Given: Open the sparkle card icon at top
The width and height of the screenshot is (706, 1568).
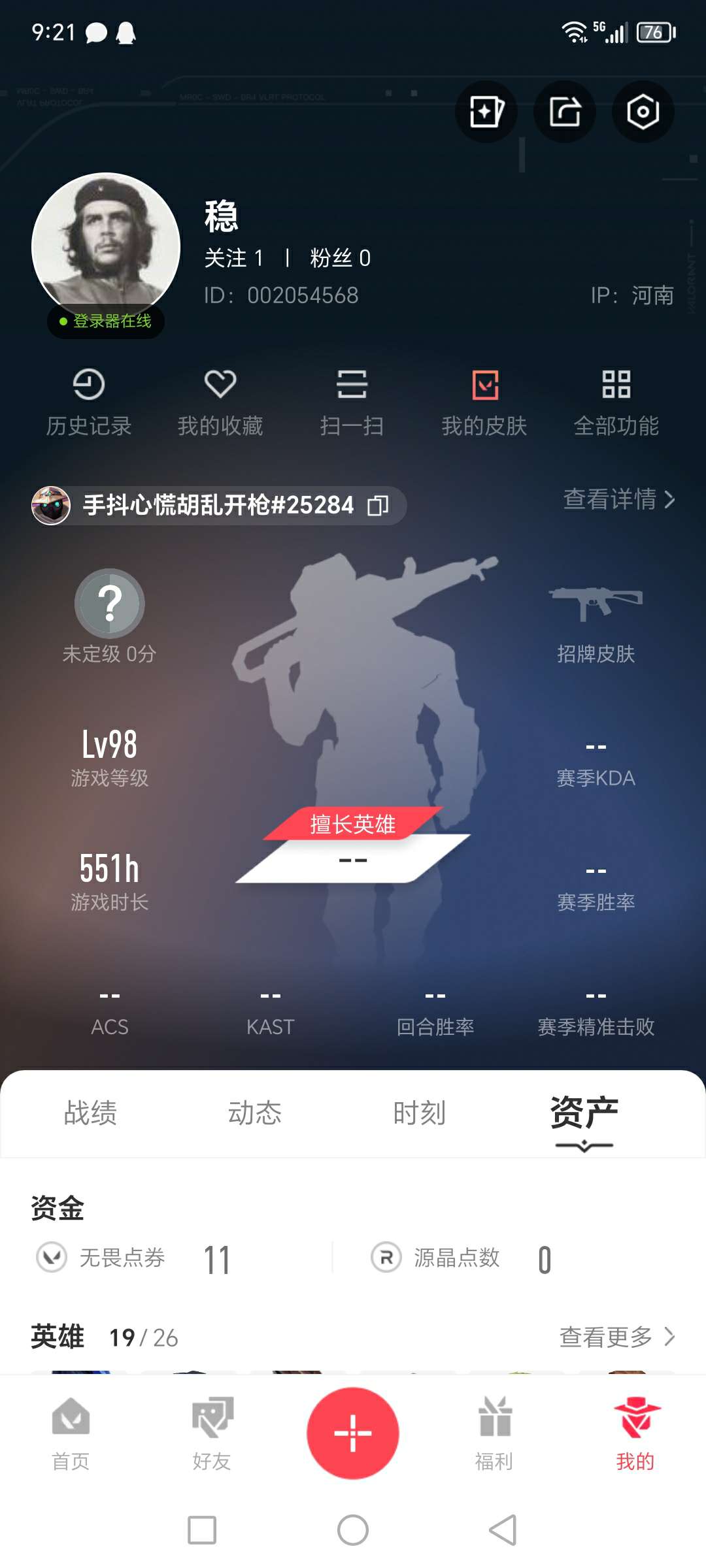Looking at the screenshot, I should [x=486, y=112].
